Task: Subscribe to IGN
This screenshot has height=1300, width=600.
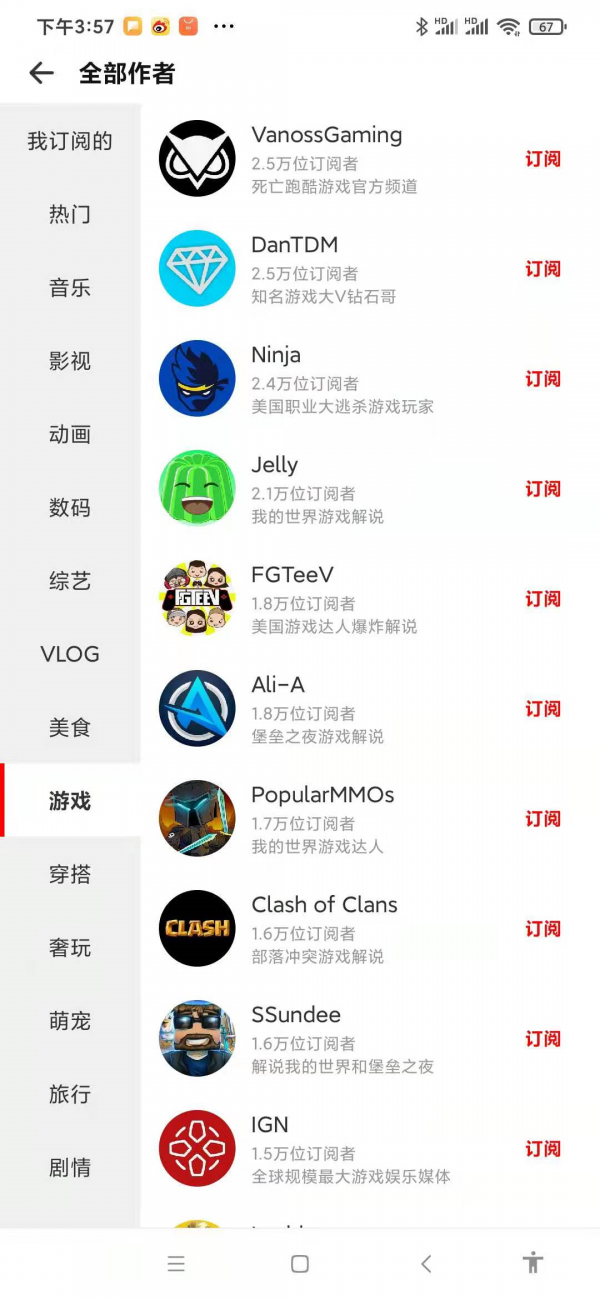Action: click(x=543, y=1149)
